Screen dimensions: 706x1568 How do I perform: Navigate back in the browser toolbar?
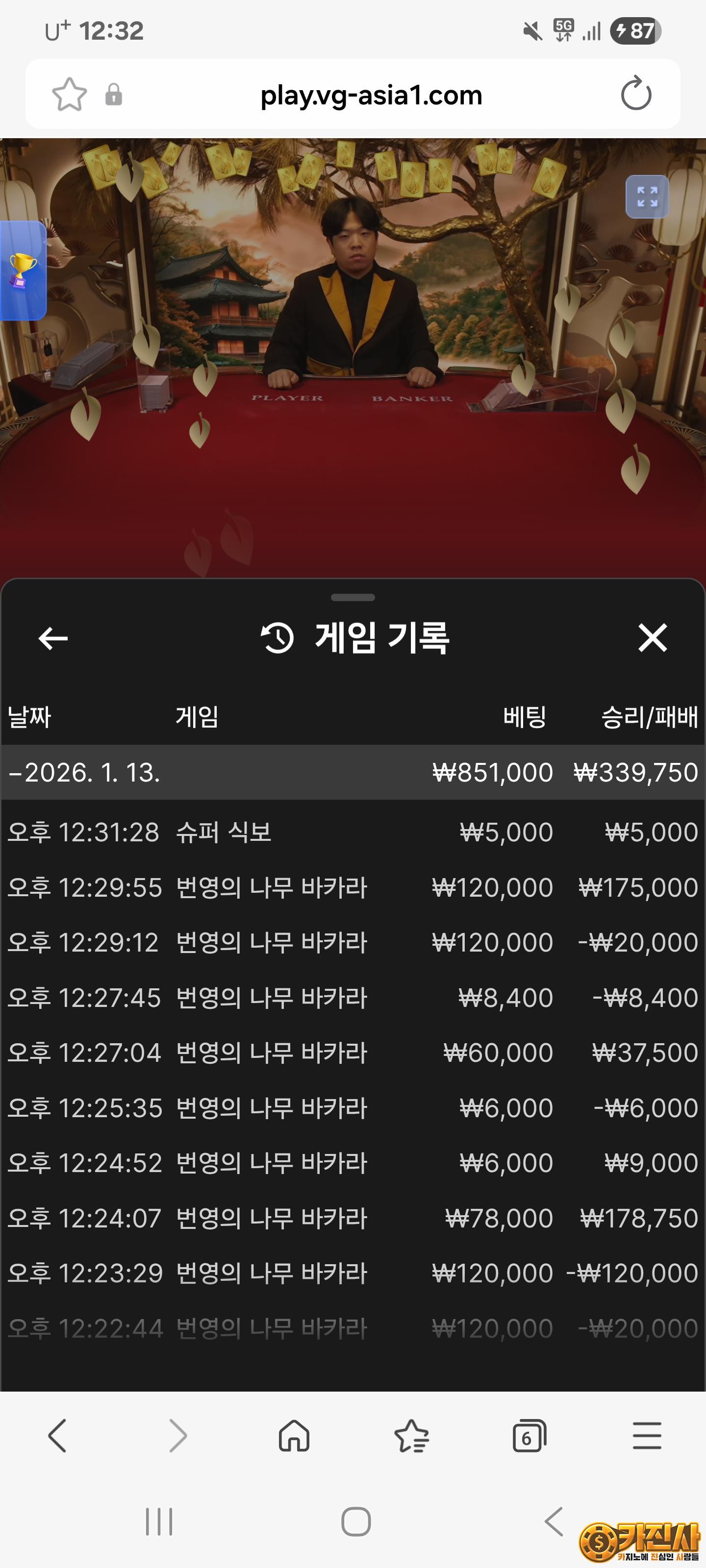click(x=58, y=1435)
